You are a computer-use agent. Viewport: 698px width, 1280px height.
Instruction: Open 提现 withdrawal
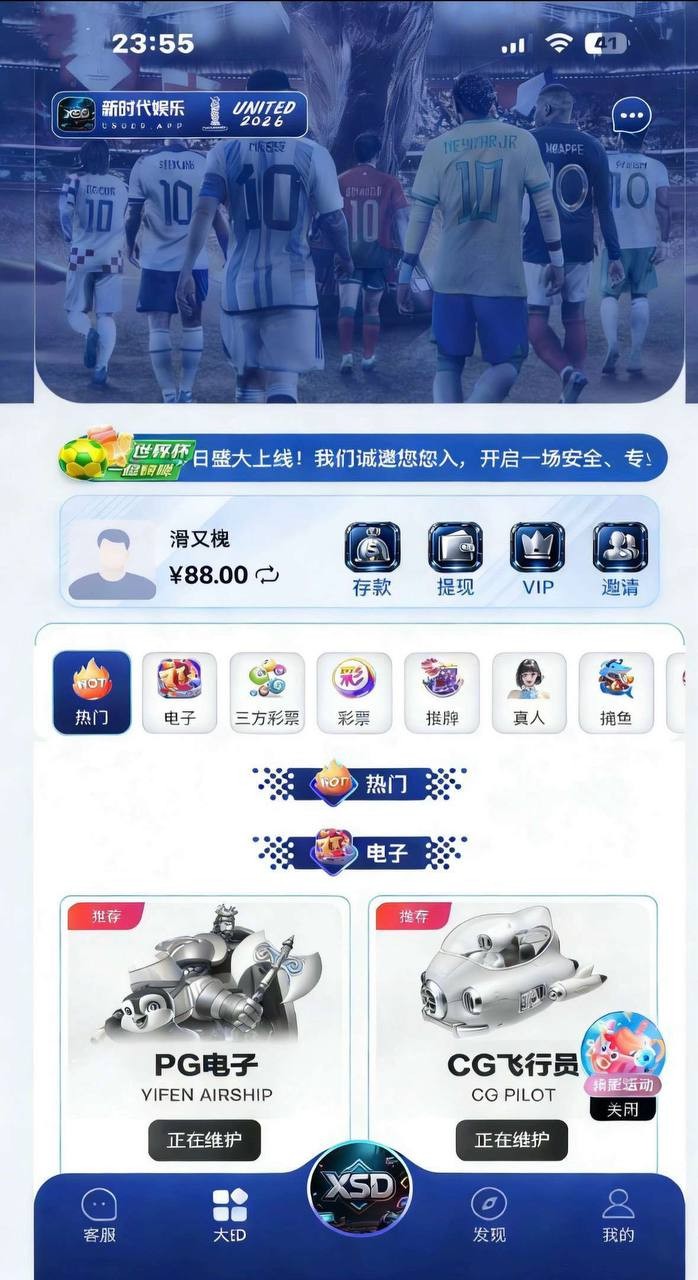tap(455, 559)
